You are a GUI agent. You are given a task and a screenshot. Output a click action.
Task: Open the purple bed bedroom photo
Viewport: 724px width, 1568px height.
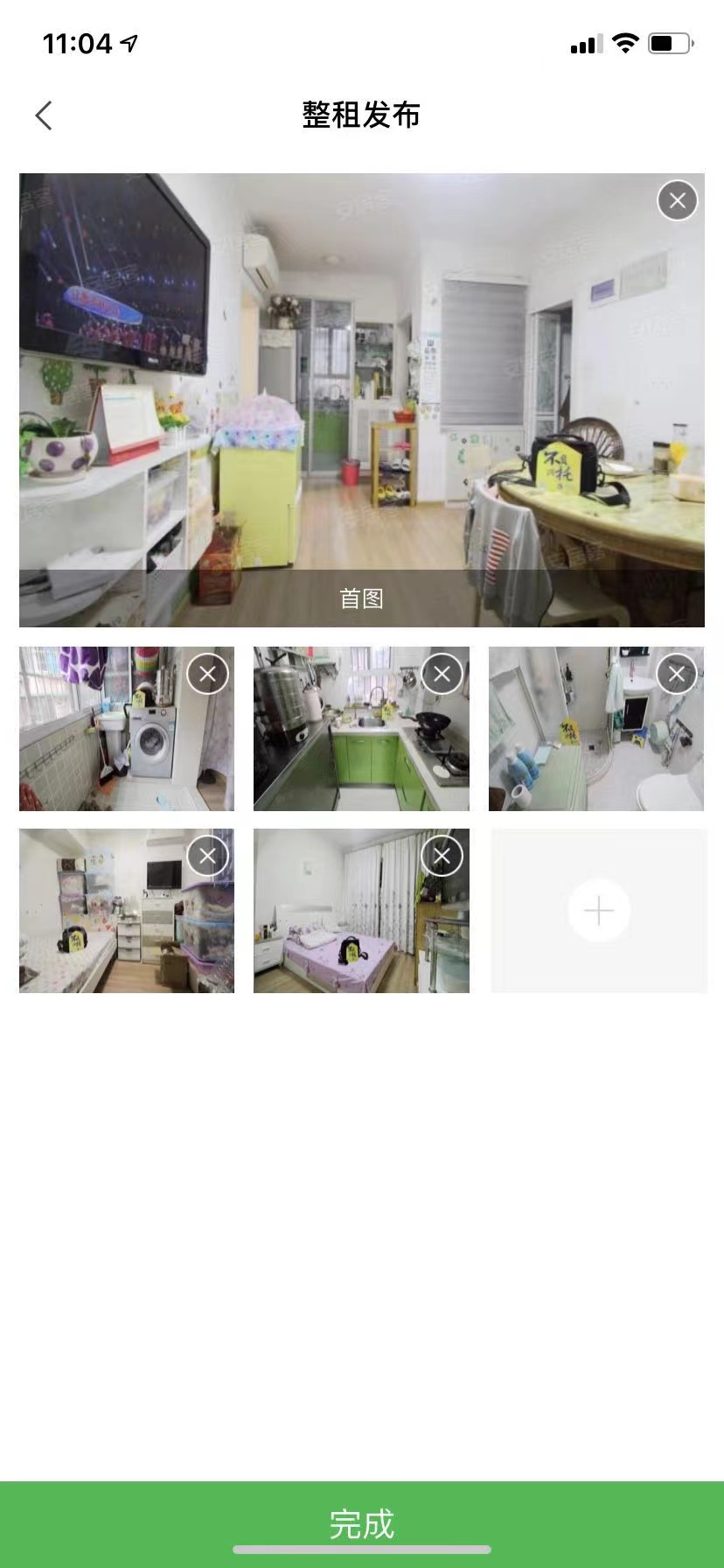pyautogui.click(x=350, y=927)
